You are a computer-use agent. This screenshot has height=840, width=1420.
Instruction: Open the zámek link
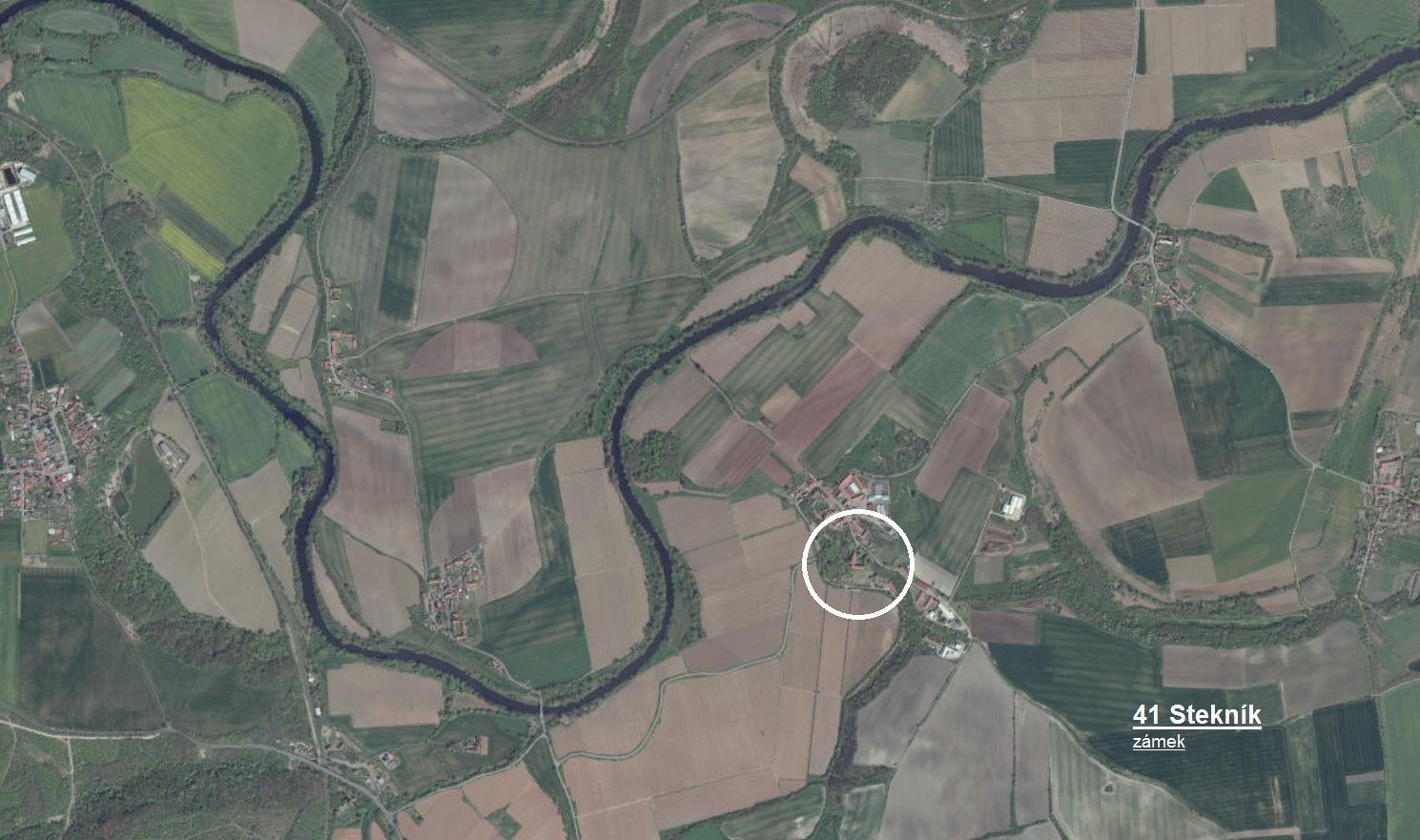coord(1159,742)
